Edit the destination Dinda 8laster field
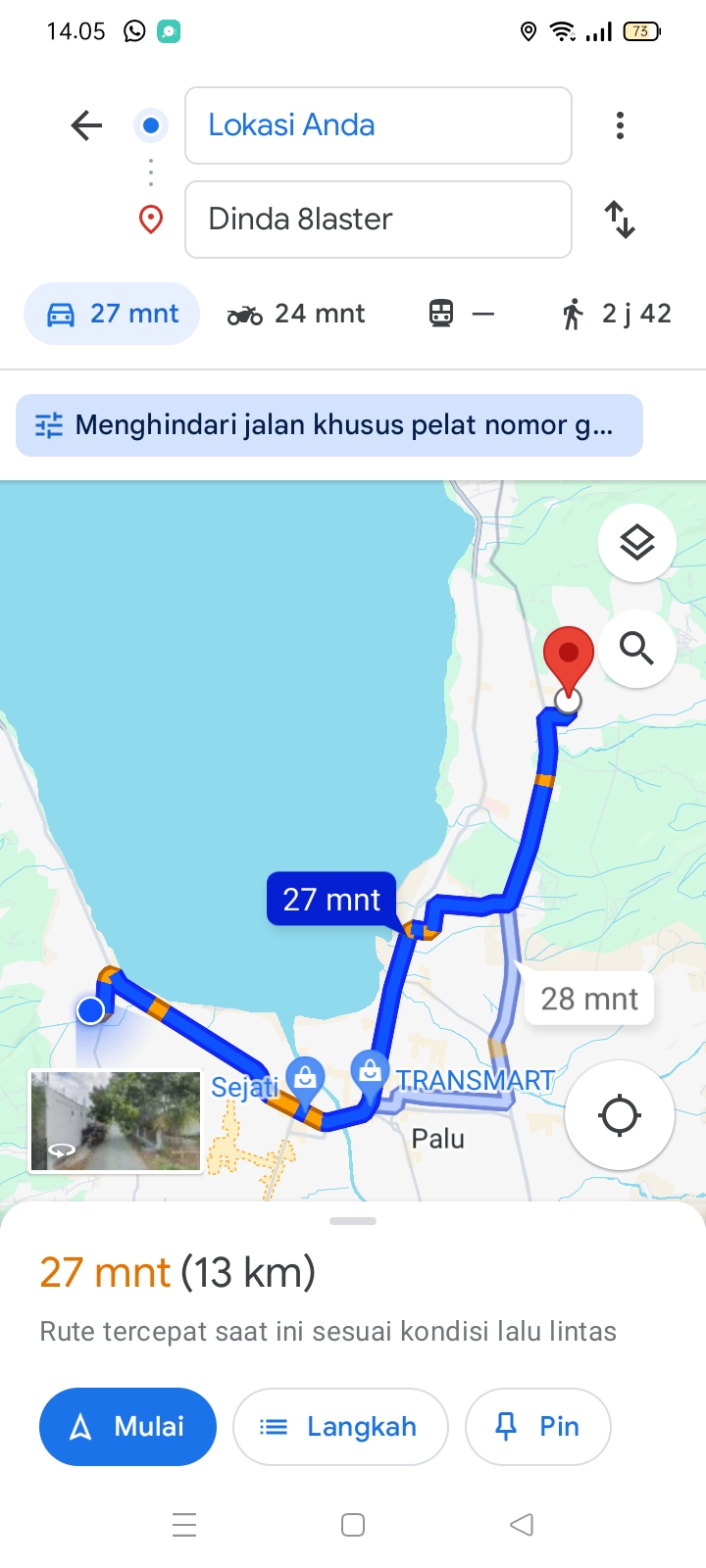Image resolution: width=706 pixels, height=1568 pixels. 378,220
